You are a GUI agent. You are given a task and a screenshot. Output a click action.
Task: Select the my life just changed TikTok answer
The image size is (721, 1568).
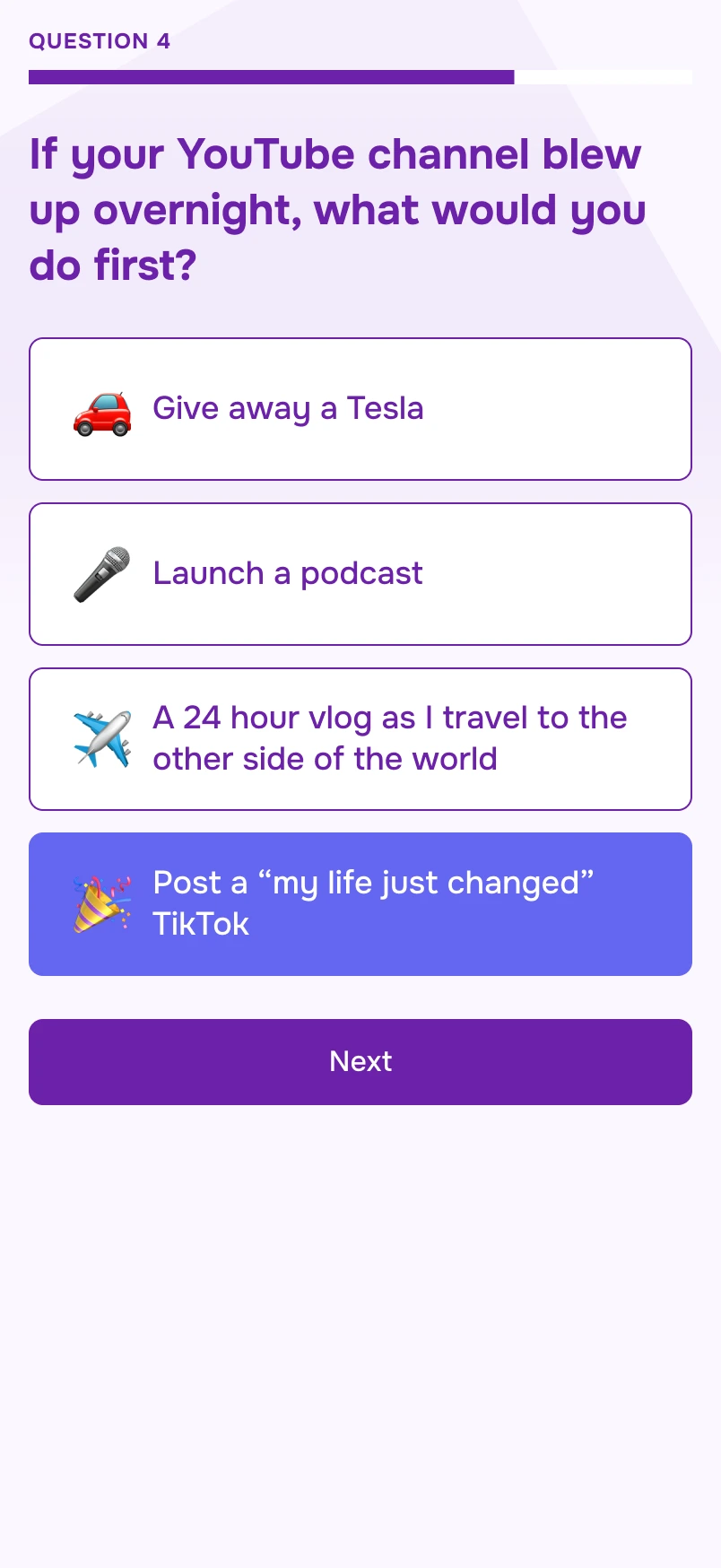point(360,902)
